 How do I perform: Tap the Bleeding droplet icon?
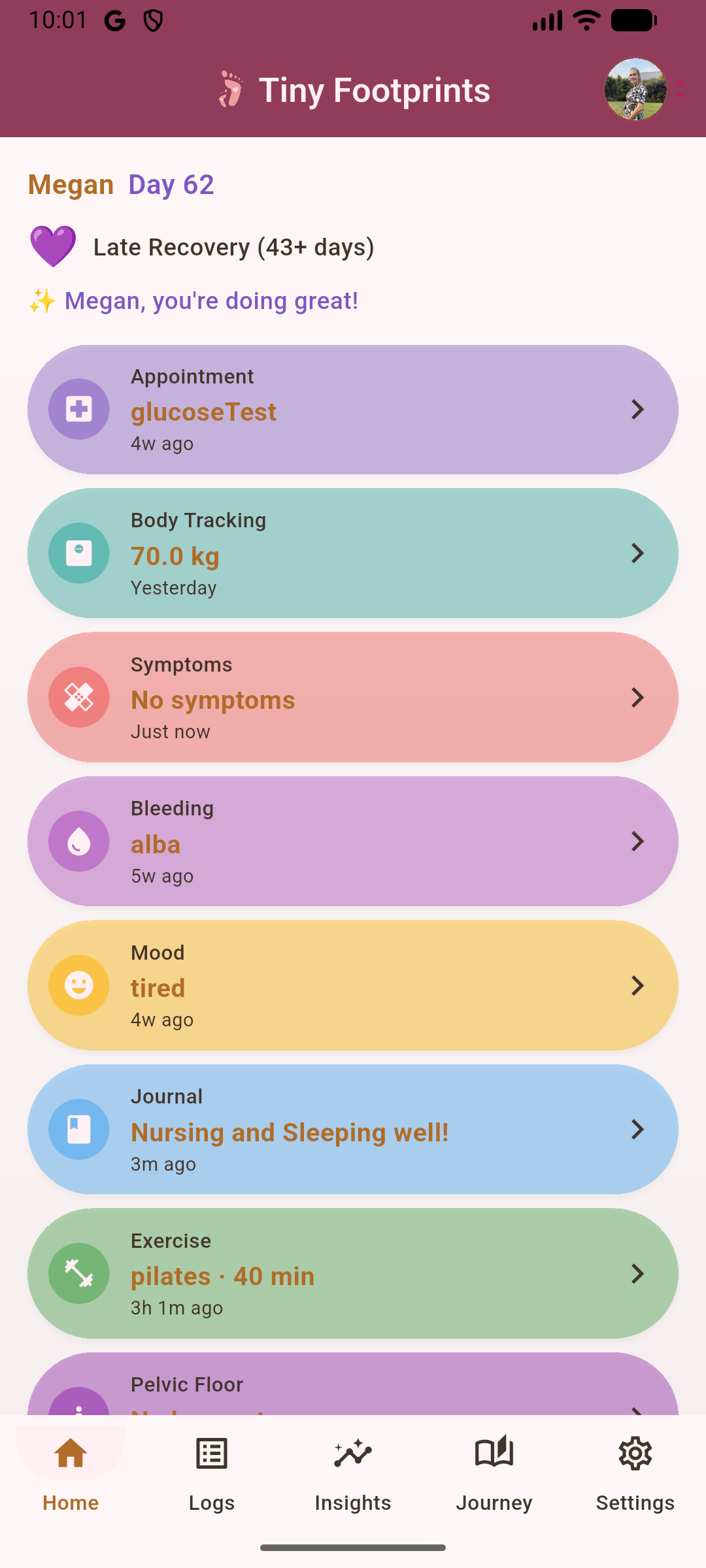pyautogui.click(x=78, y=841)
